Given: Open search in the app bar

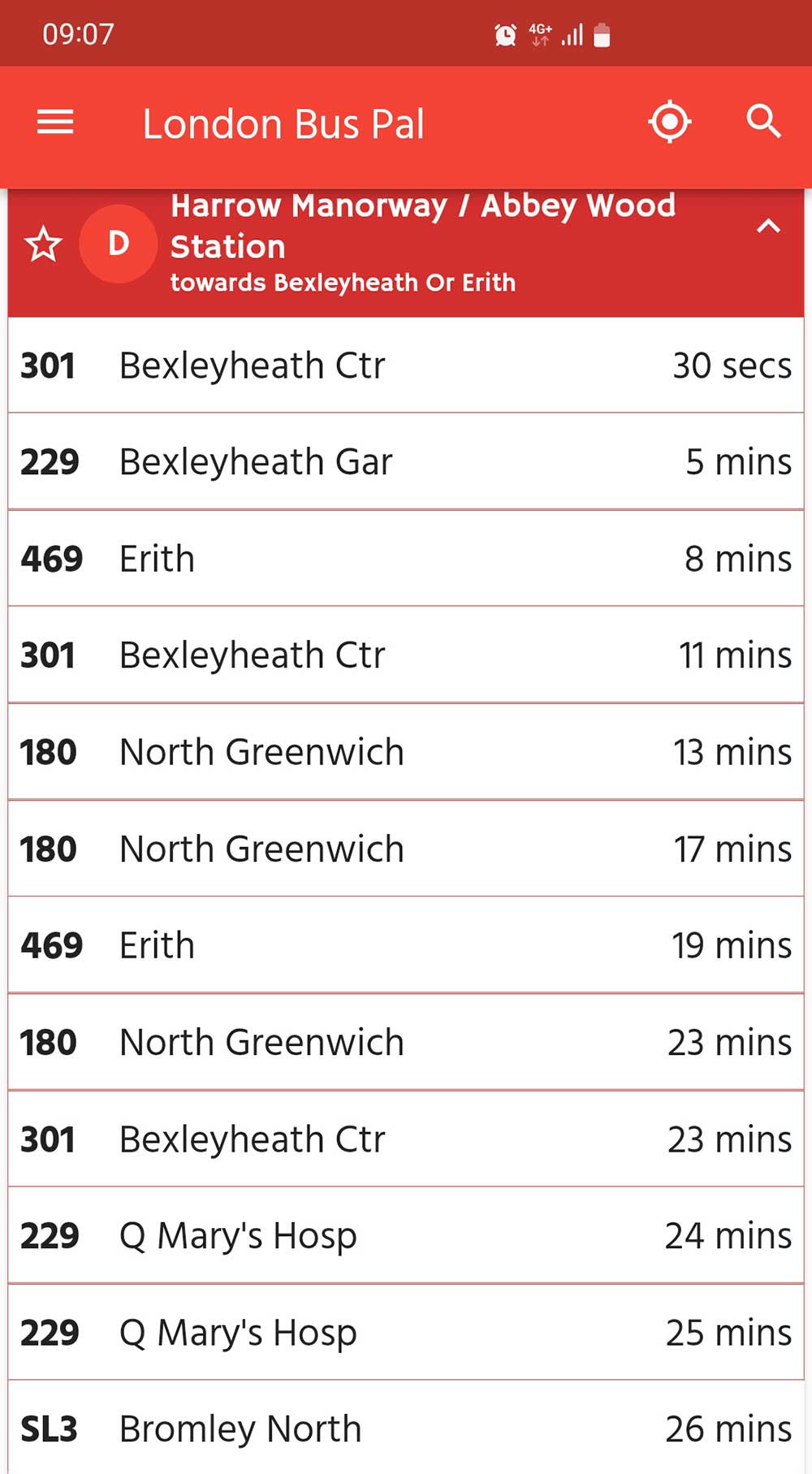Looking at the screenshot, I should point(763,123).
